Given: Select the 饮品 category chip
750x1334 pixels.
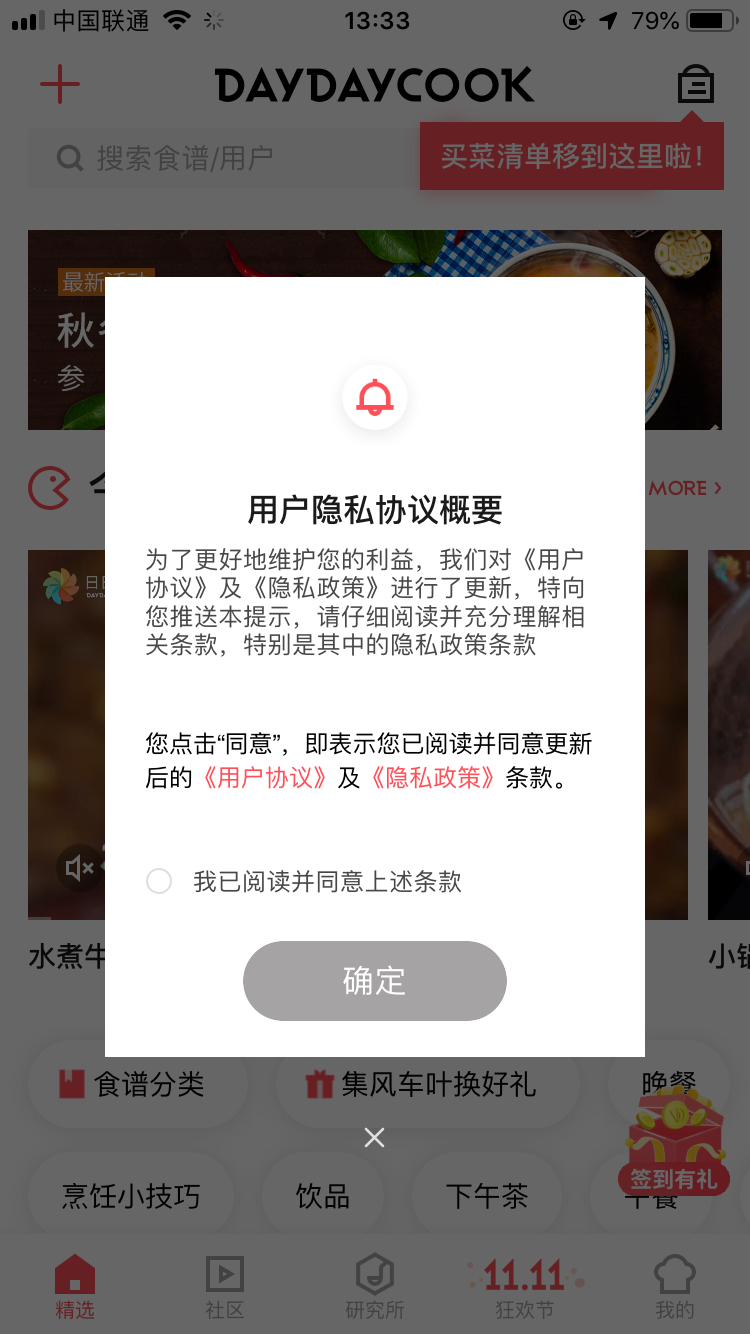Looking at the screenshot, I should point(323,1196).
